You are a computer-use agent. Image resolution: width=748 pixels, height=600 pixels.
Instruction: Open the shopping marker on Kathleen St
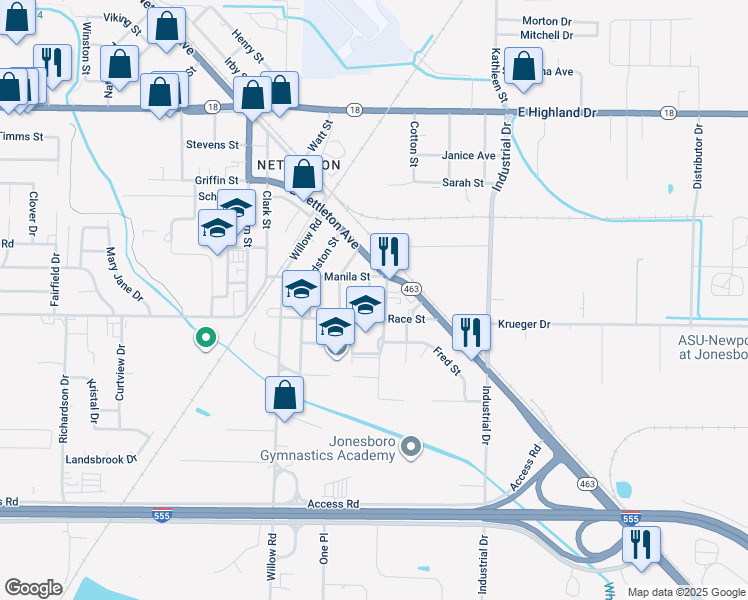[523, 69]
